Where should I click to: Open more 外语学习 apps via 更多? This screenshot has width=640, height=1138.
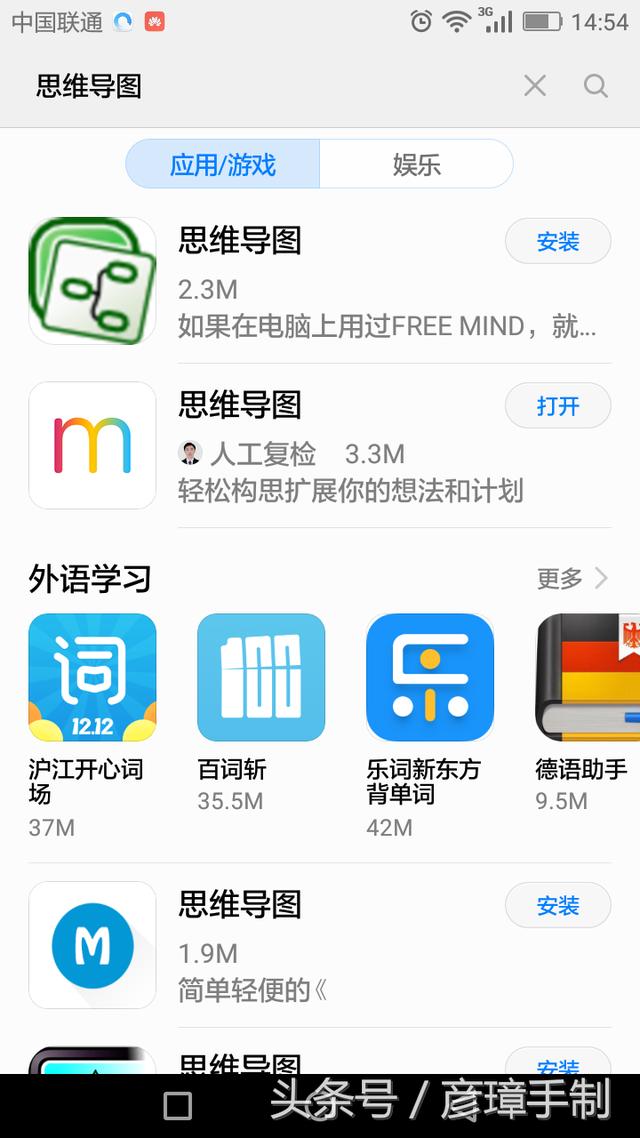(573, 578)
